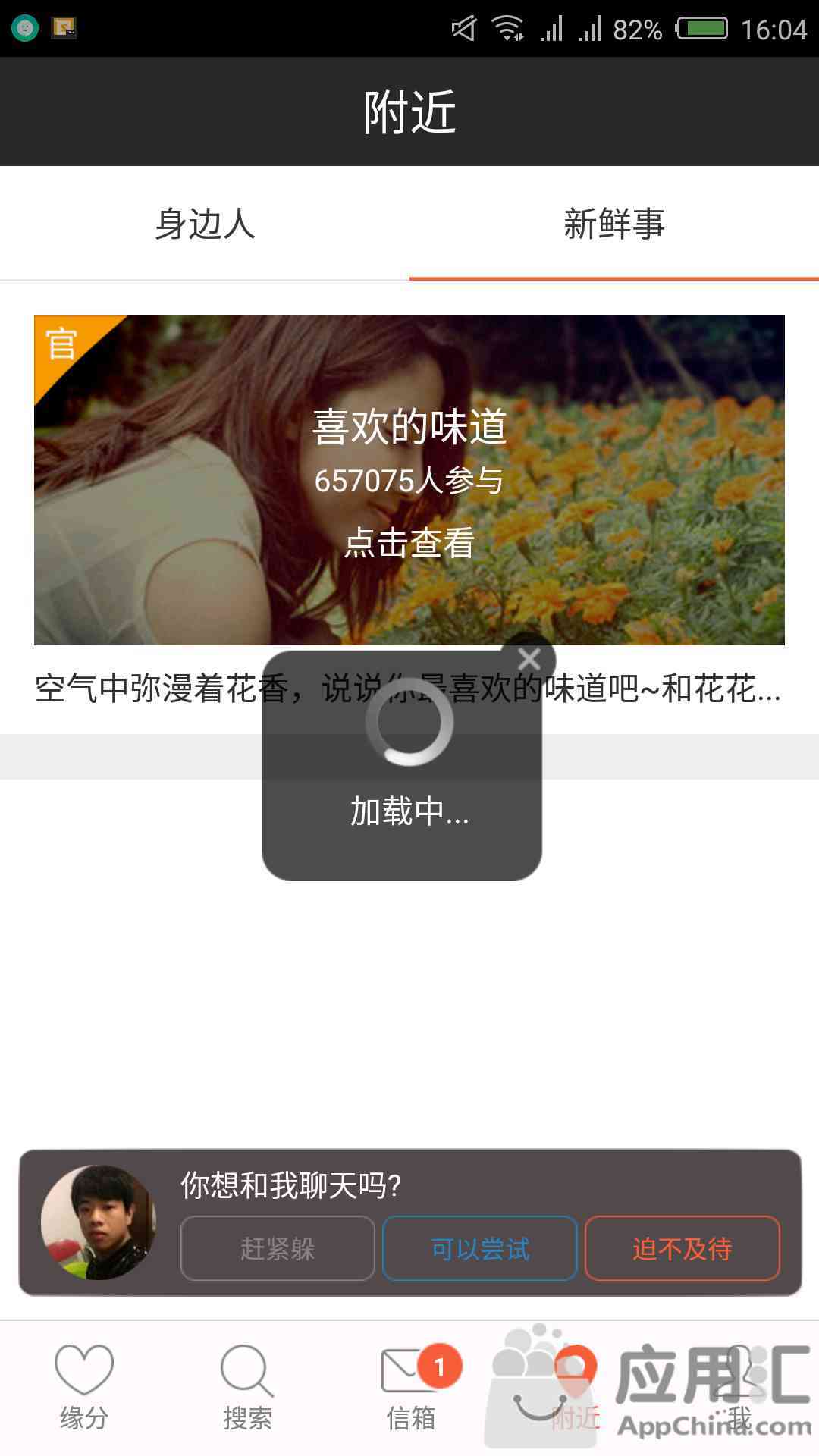Go to the 缘分 tab
This screenshot has height=1456, width=819.
coord(83,1388)
